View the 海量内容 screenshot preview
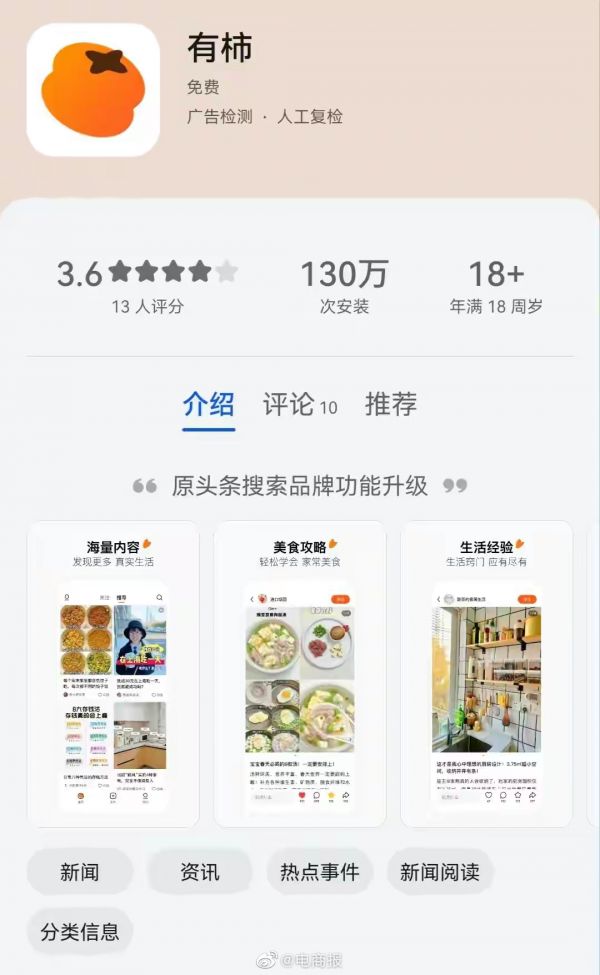 coord(113,675)
